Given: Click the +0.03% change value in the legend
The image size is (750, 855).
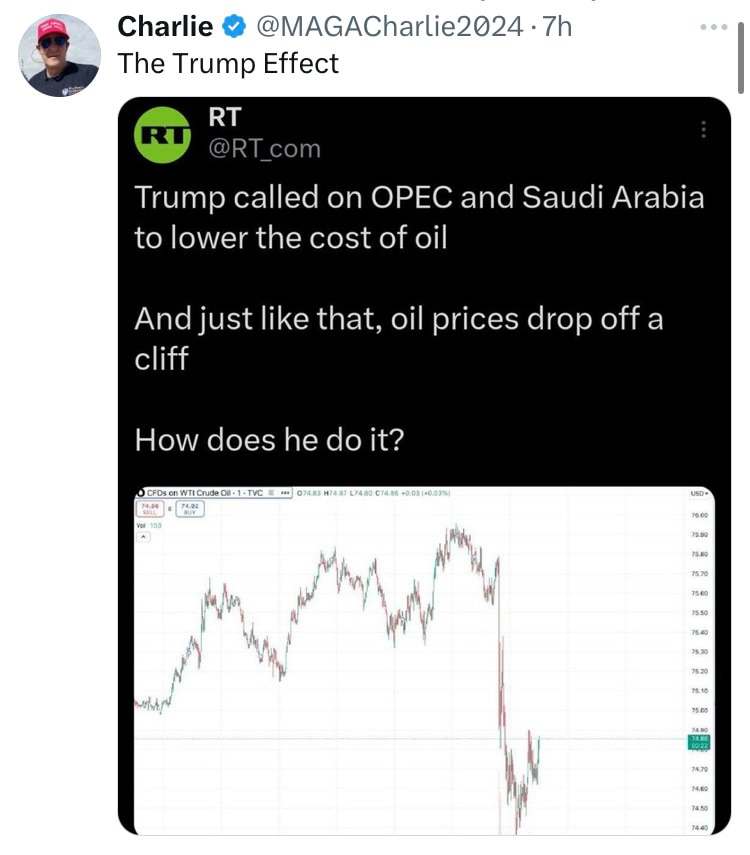Looking at the screenshot, I should click(x=434, y=492).
